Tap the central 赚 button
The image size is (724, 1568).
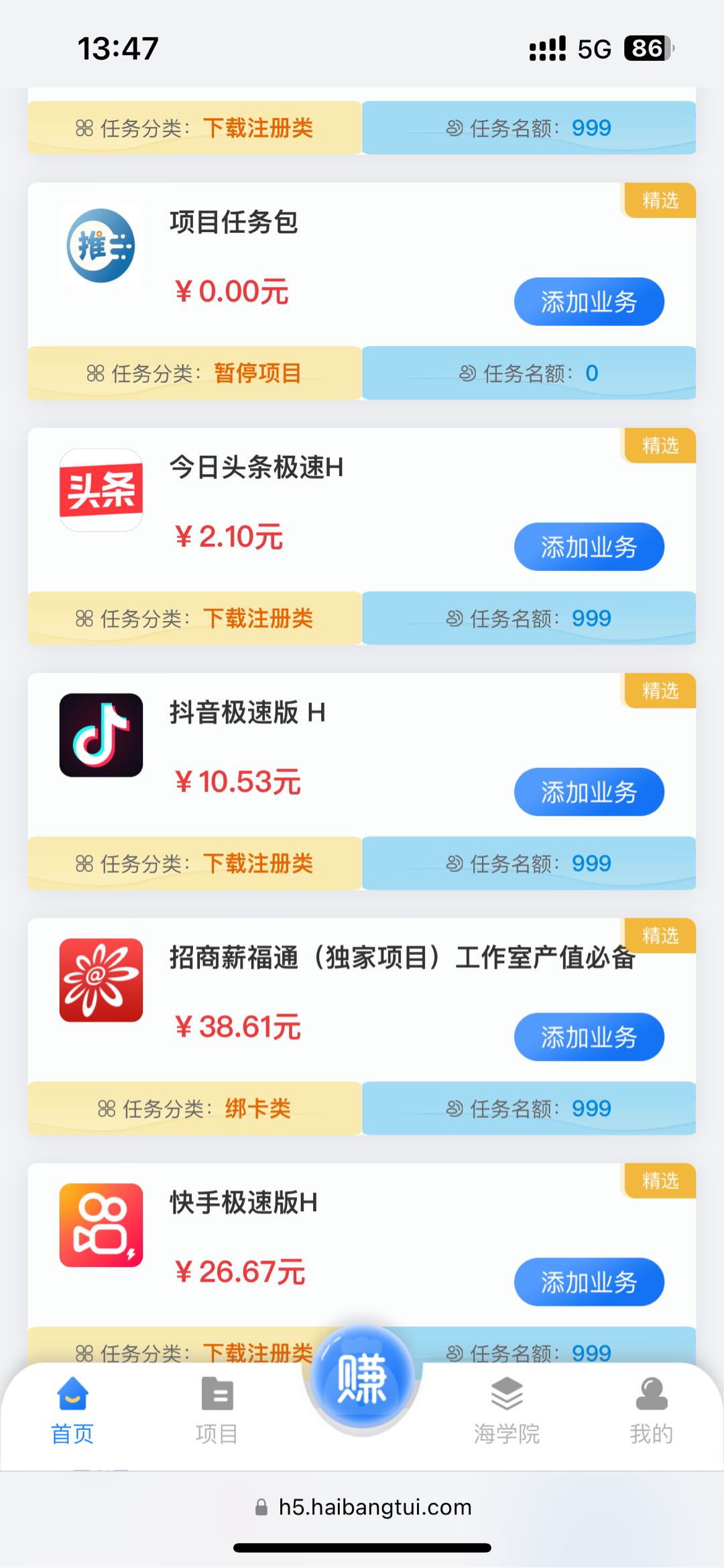362,1376
